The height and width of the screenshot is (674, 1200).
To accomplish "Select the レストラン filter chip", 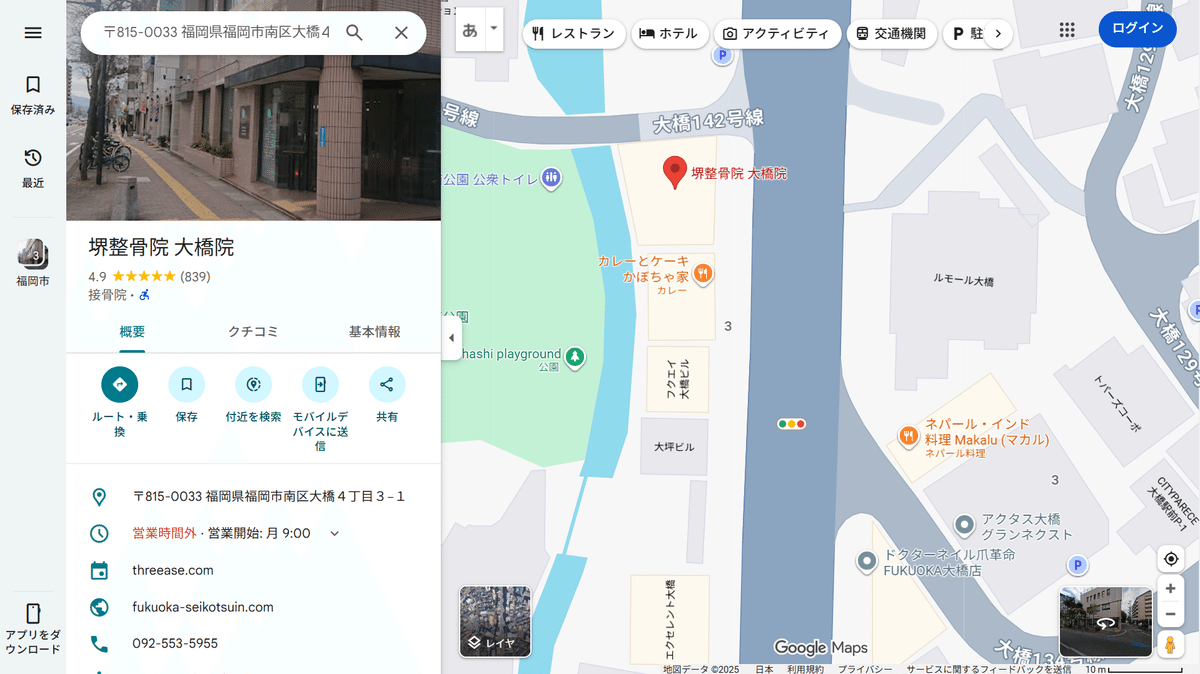I will 574,33.
